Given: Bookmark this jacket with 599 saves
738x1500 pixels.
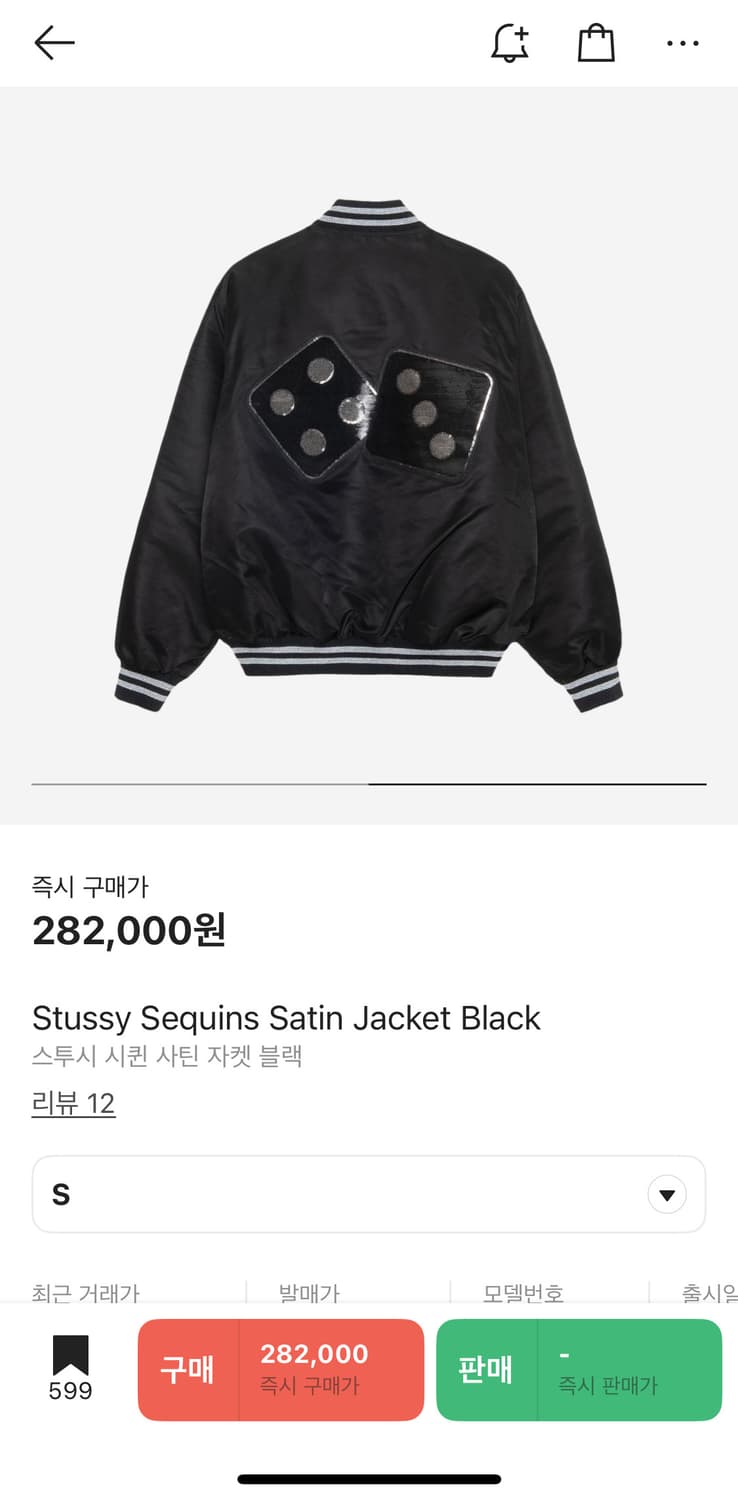Looking at the screenshot, I should (70, 1368).
